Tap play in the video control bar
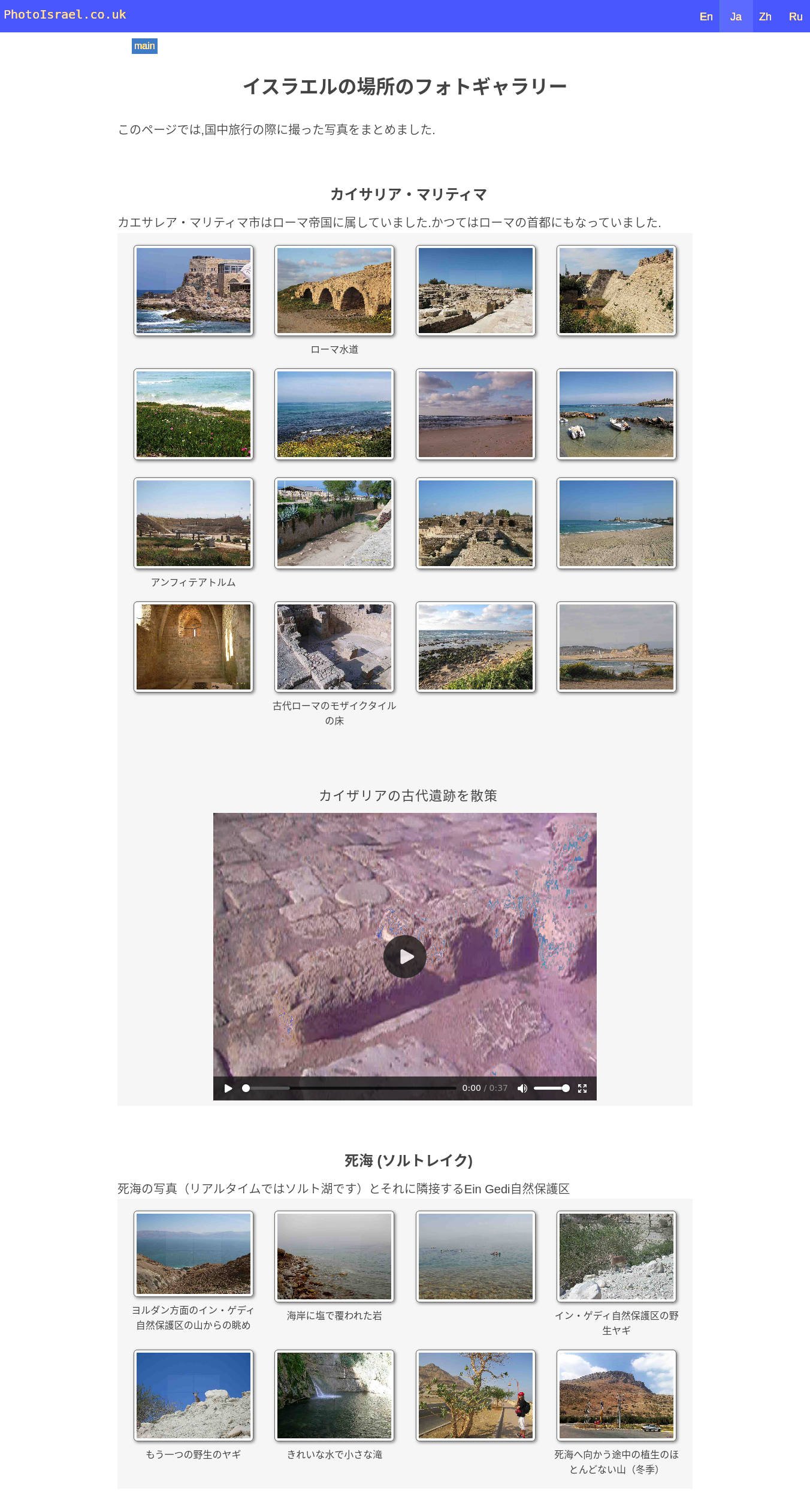This screenshot has width=810, height=1512. click(x=228, y=1088)
